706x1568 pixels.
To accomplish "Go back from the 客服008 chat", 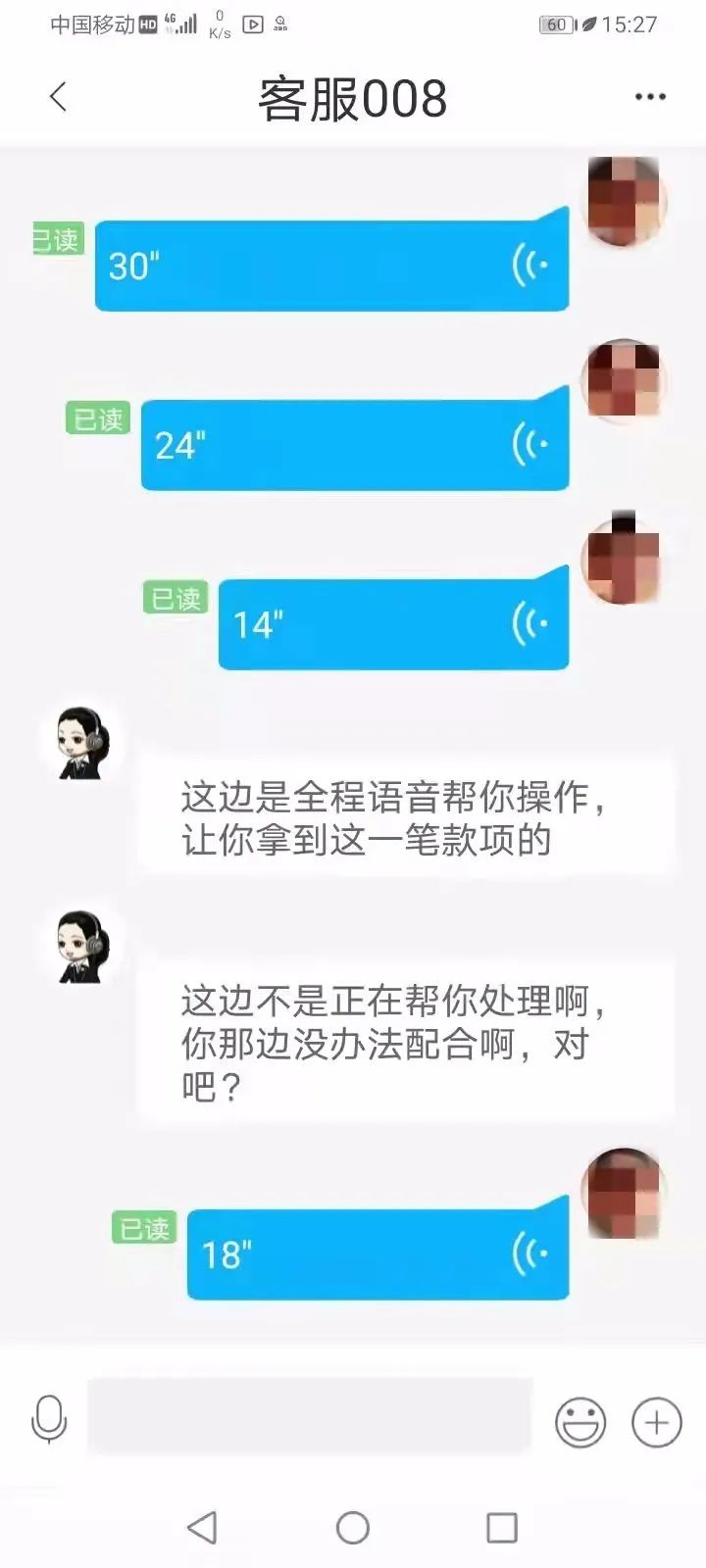I will click(59, 97).
